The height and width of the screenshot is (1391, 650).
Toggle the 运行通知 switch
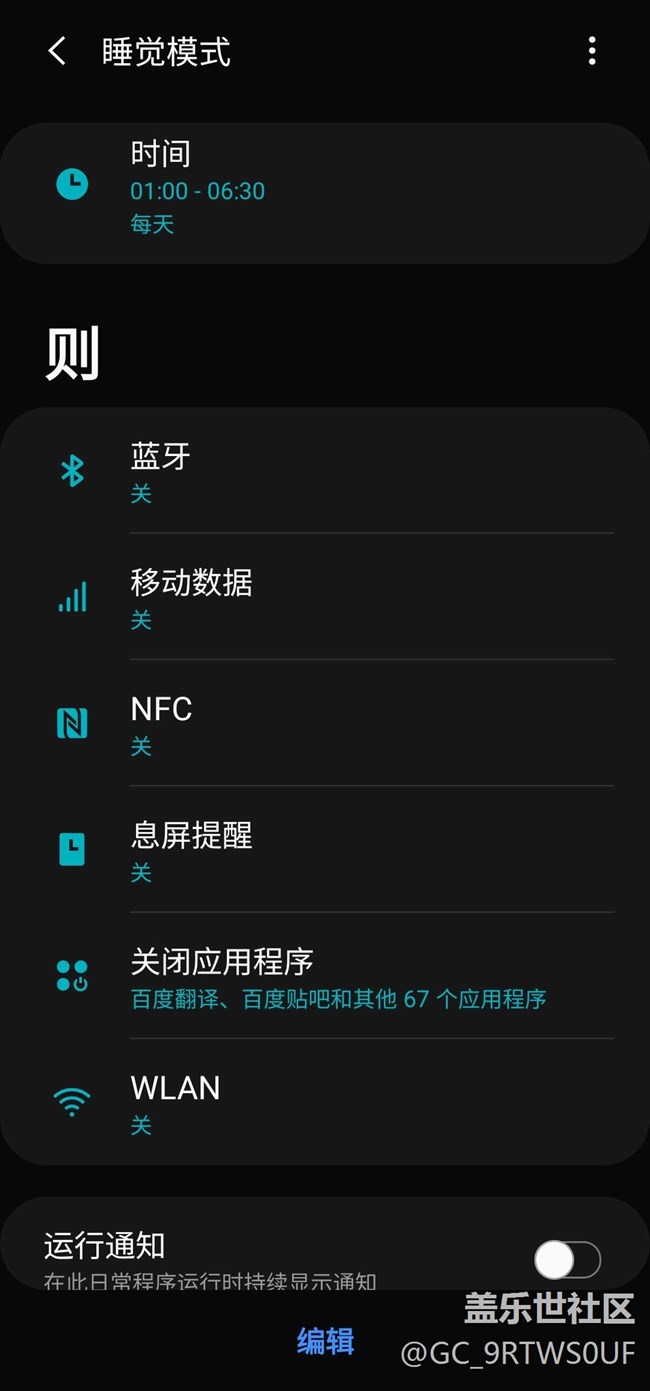[567, 1260]
